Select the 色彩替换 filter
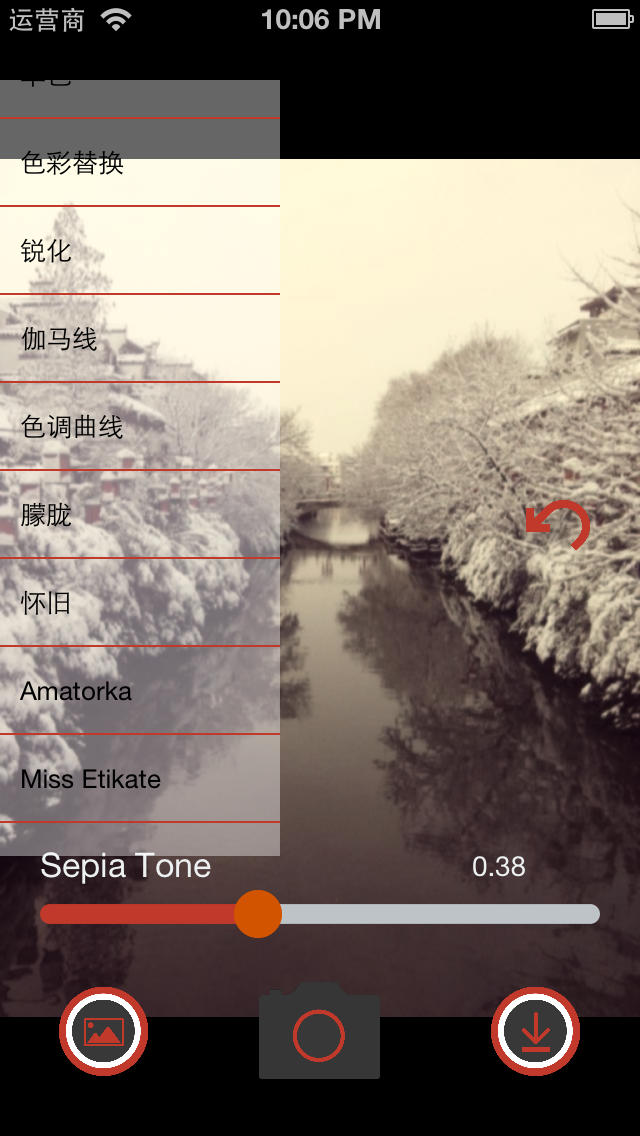Image resolution: width=640 pixels, height=1136 pixels. tap(140, 162)
